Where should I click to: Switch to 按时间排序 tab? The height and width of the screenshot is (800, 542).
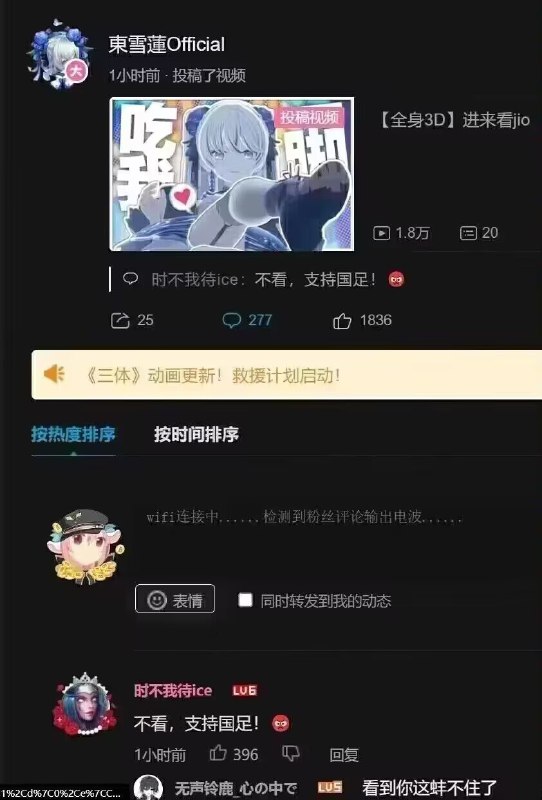click(196, 435)
